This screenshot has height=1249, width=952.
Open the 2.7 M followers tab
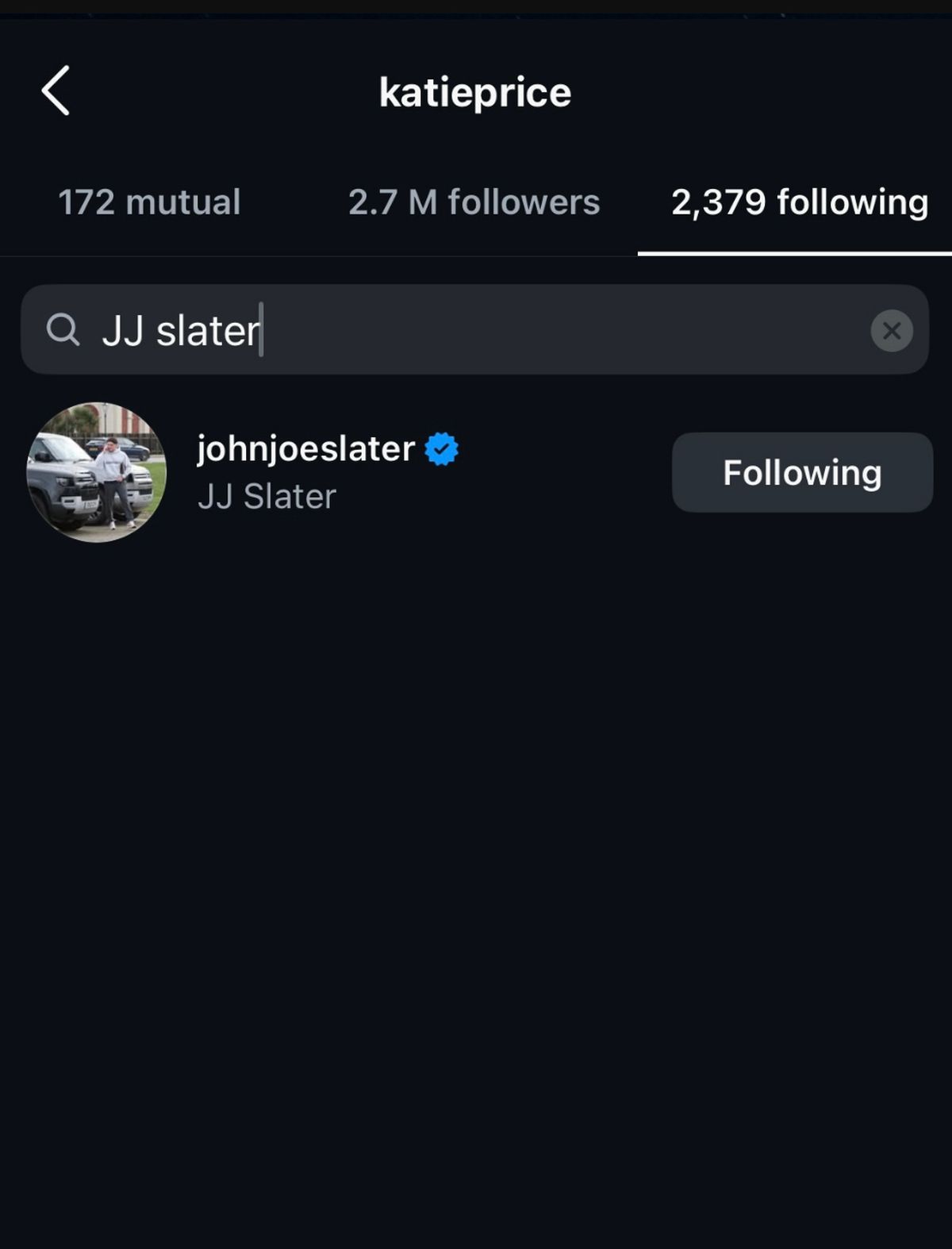474,203
